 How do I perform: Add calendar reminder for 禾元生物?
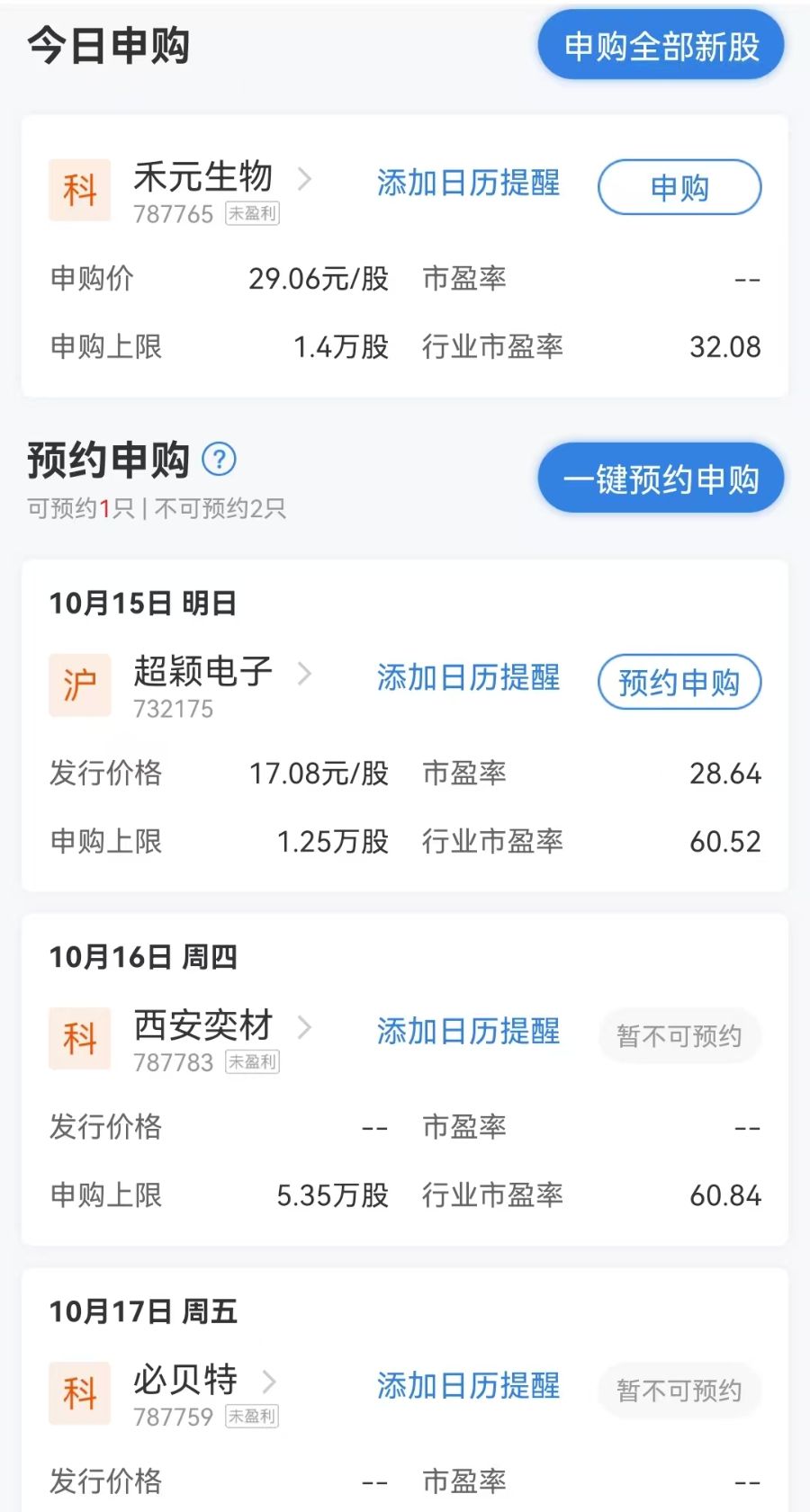(x=468, y=183)
